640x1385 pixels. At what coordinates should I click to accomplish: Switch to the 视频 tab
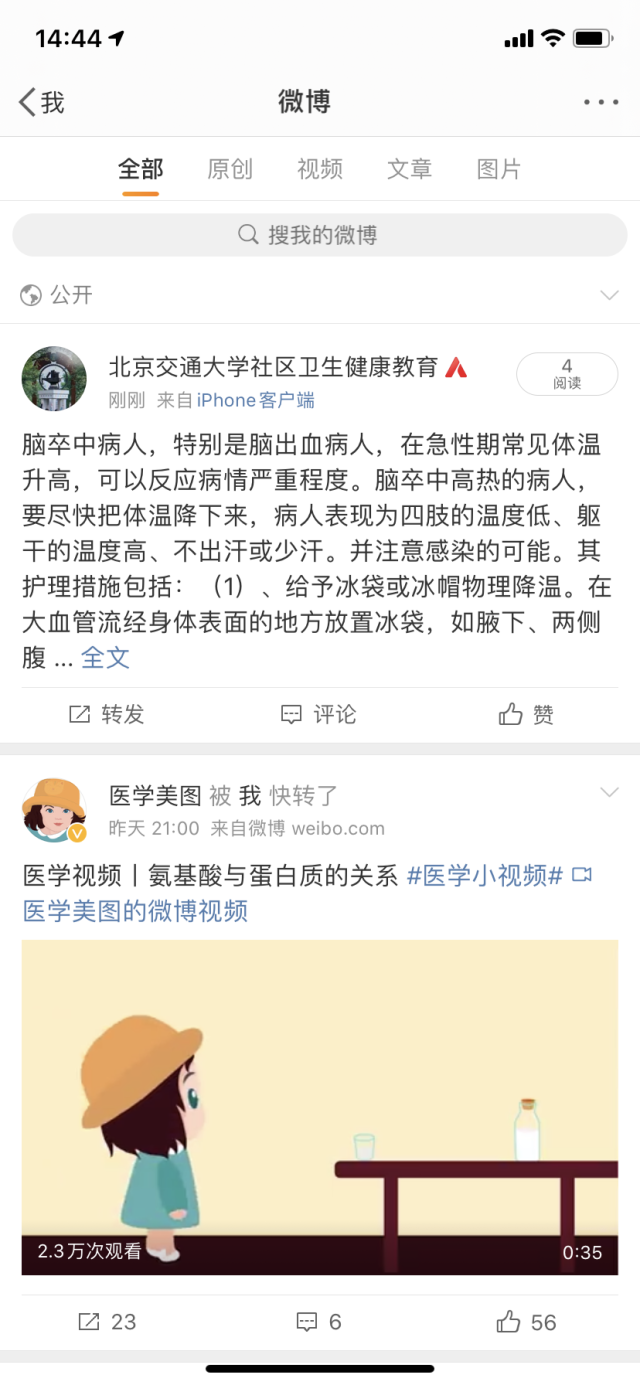pos(320,169)
